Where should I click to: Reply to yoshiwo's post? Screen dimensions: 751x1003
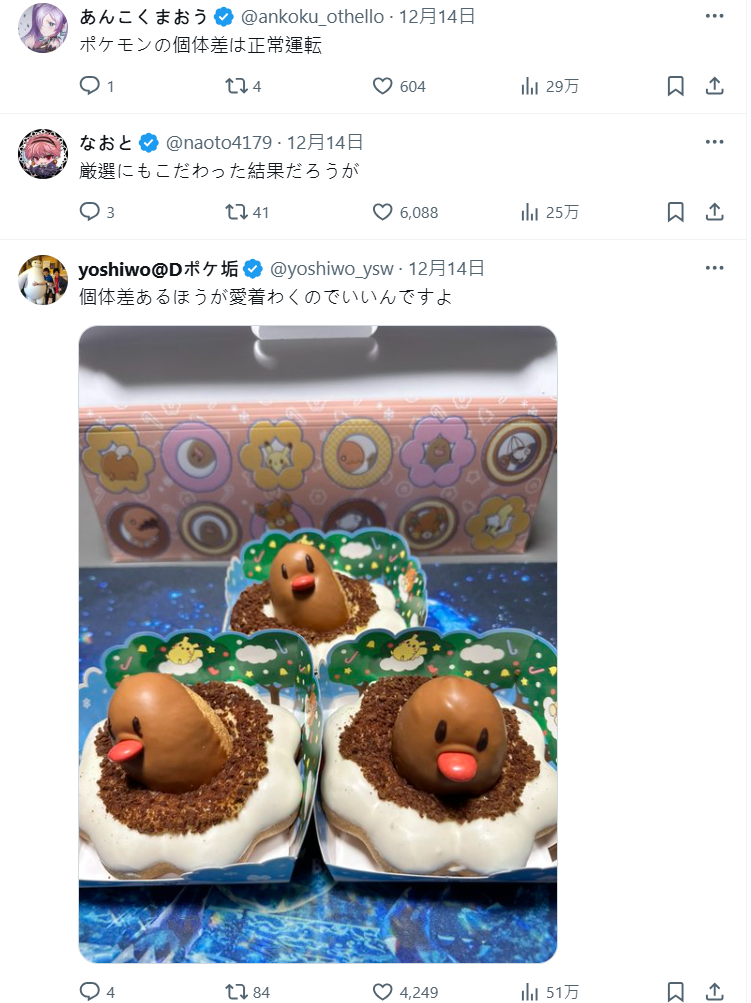[90, 992]
